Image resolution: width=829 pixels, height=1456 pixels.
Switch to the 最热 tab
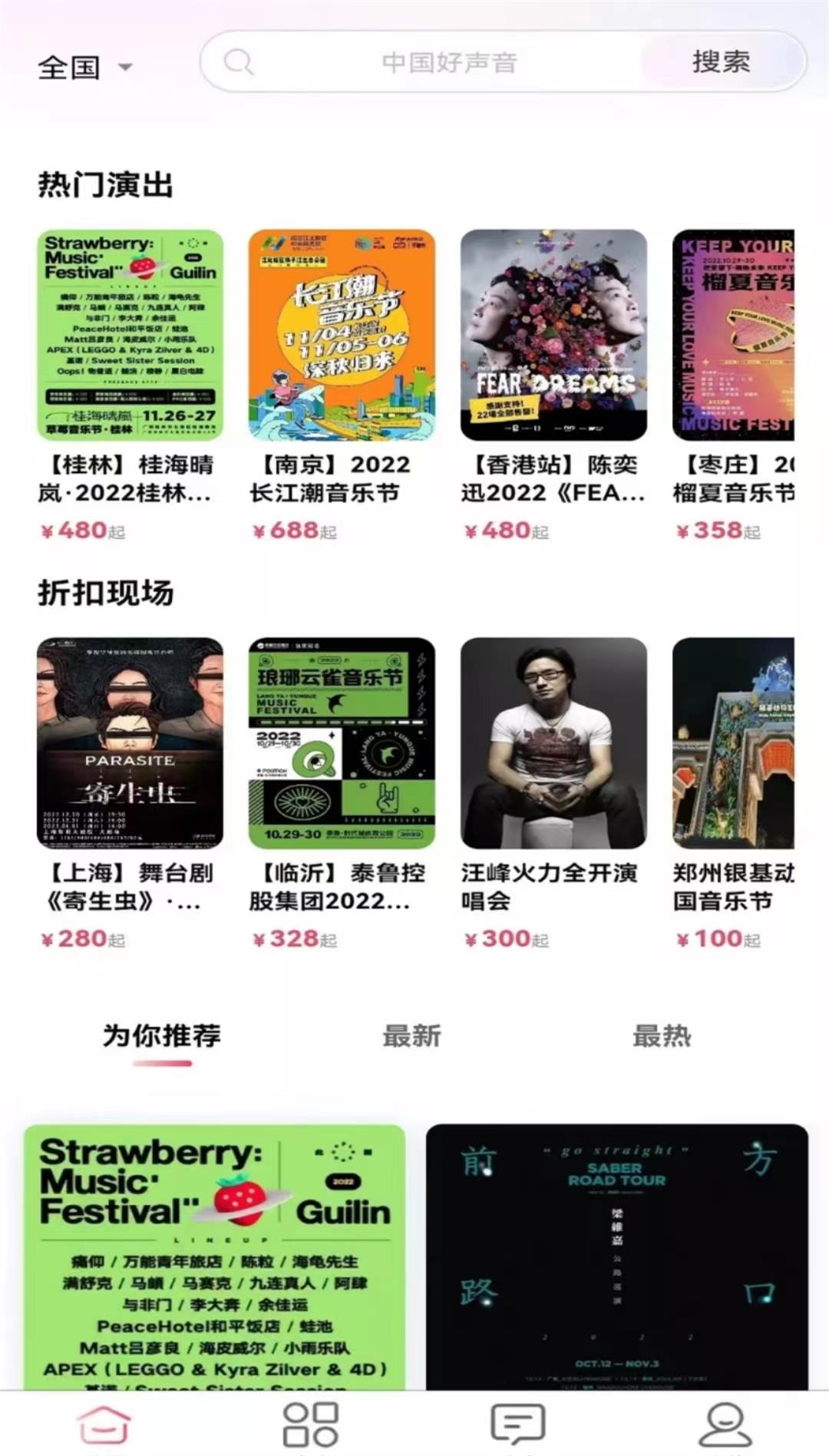(x=662, y=1036)
